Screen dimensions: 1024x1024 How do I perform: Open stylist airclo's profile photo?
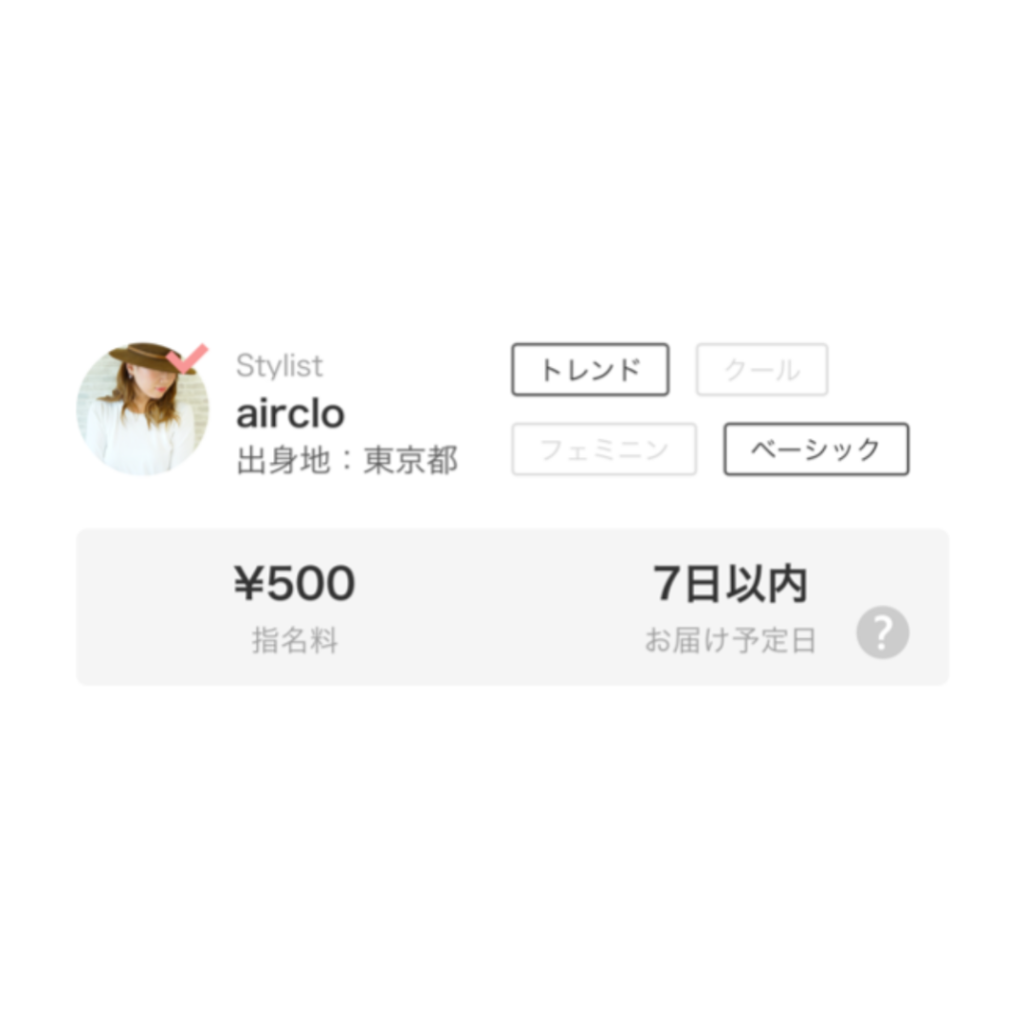coord(143,409)
